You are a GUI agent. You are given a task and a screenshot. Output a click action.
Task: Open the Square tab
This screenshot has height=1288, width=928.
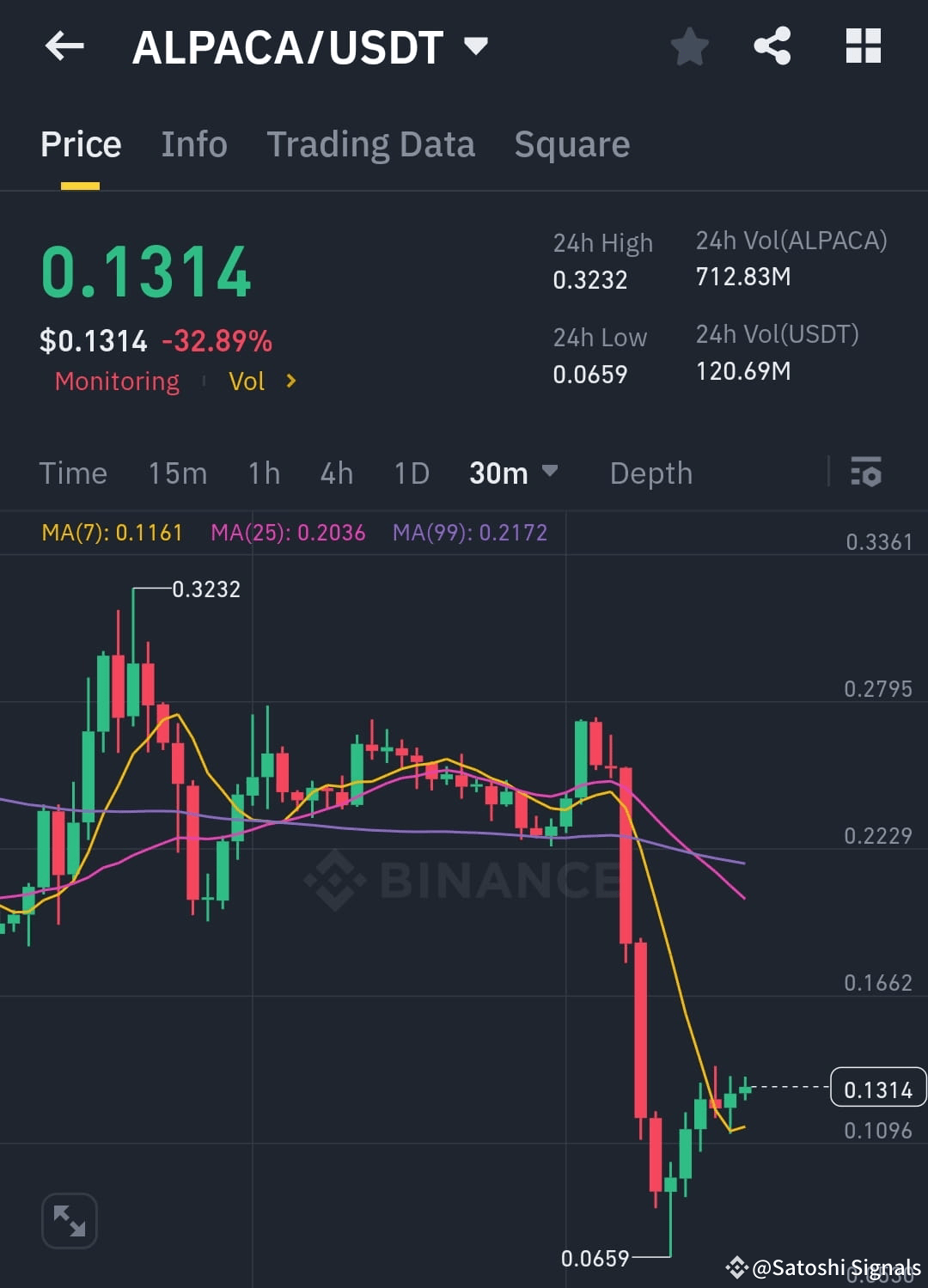pyautogui.click(x=571, y=143)
